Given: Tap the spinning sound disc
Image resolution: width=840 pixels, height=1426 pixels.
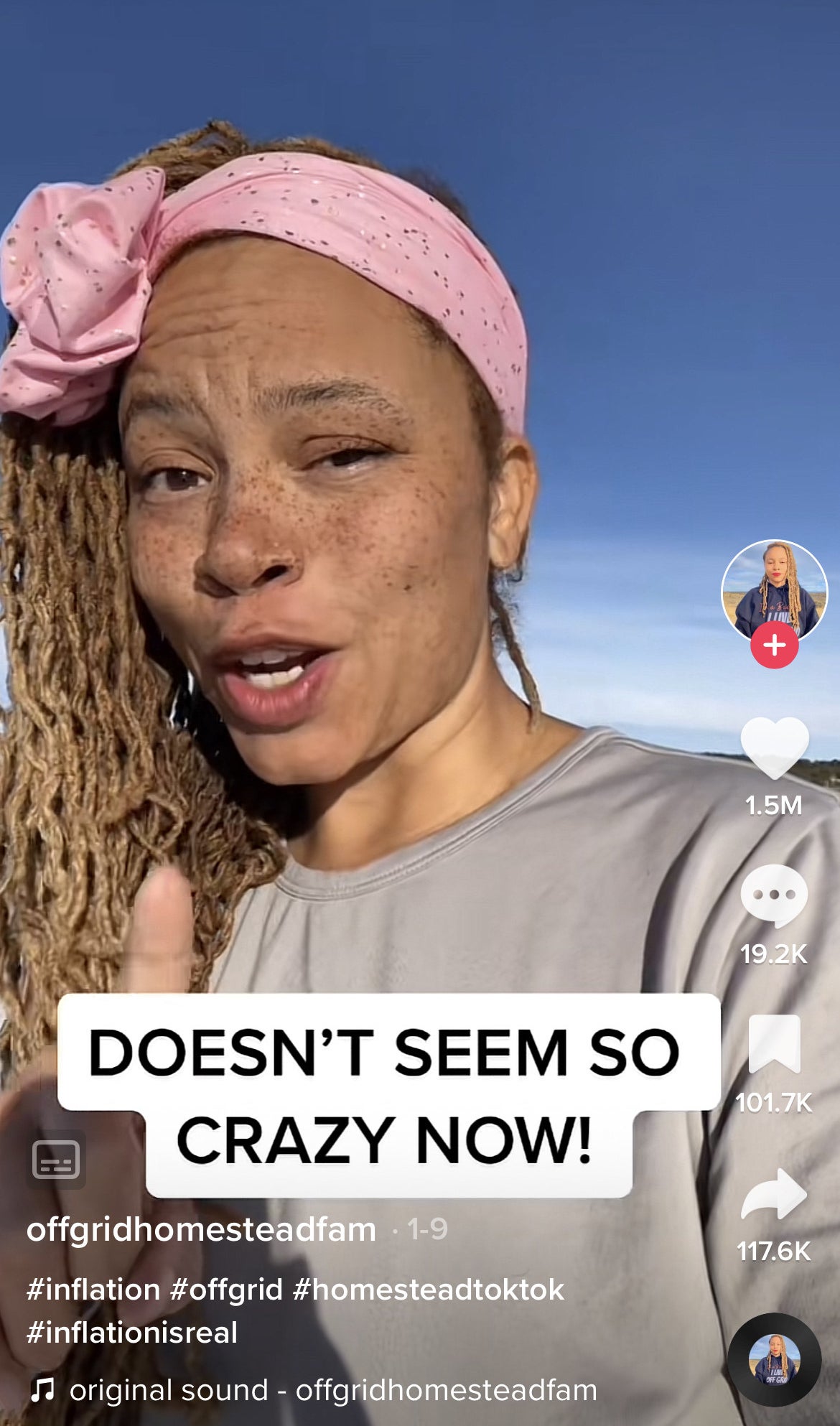Looking at the screenshot, I should (x=774, y=1359).
